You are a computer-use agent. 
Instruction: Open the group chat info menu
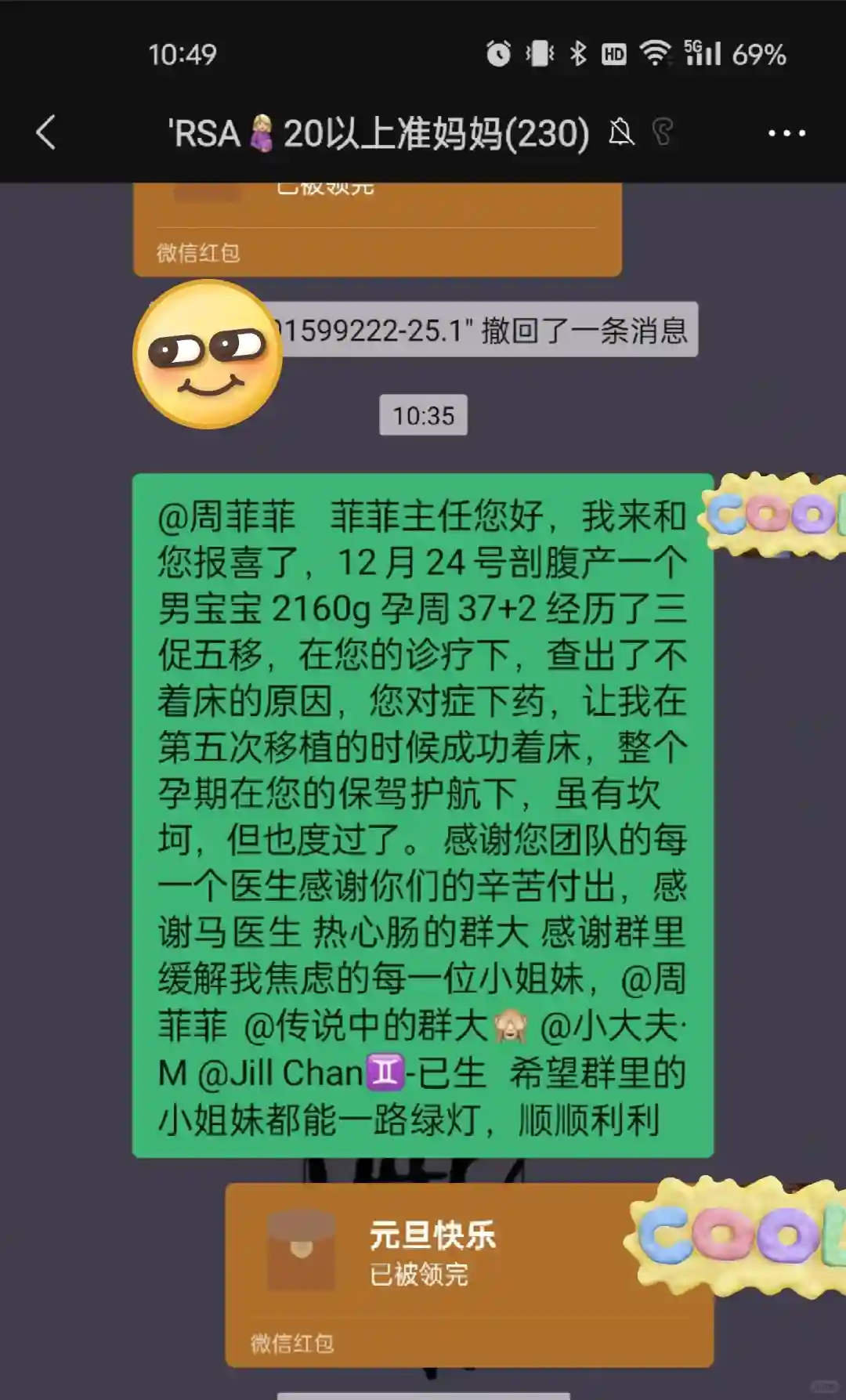[x=786, y=133]
